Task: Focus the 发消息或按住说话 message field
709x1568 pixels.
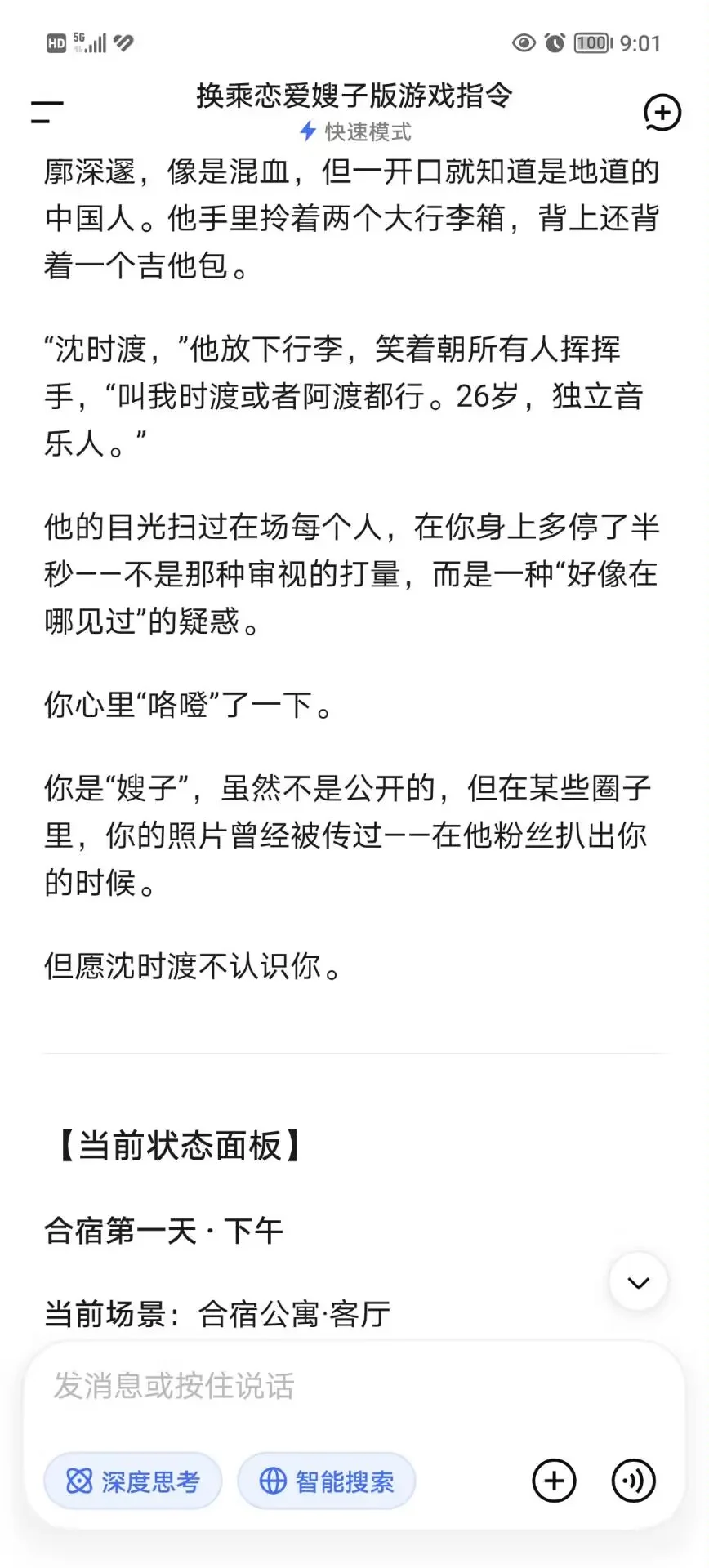Action: click(x=354, y=1386)
